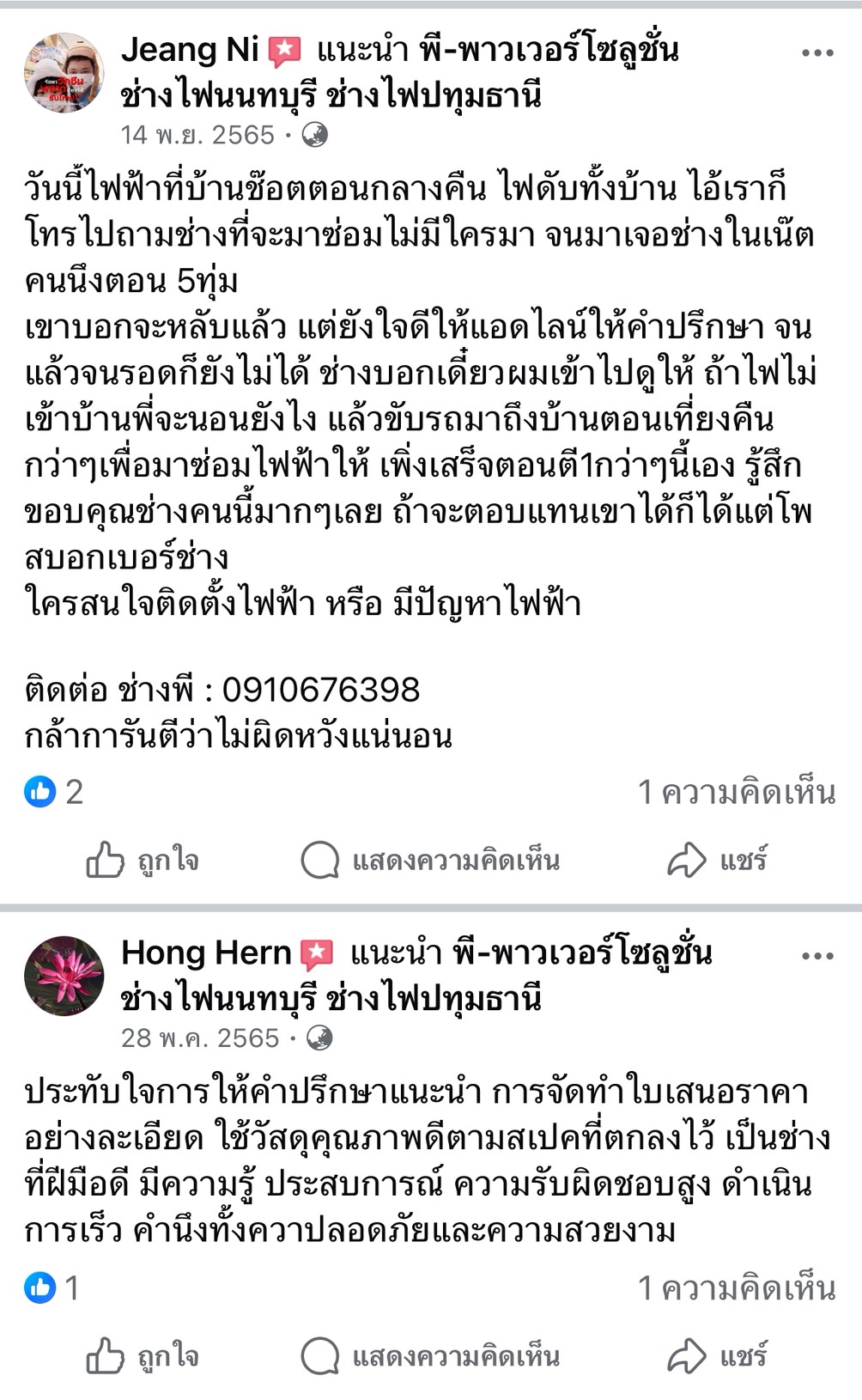Comment on Jeang Ni's post
The width and height of the screenshot is (862, 1400).
(x=430, y=860)
